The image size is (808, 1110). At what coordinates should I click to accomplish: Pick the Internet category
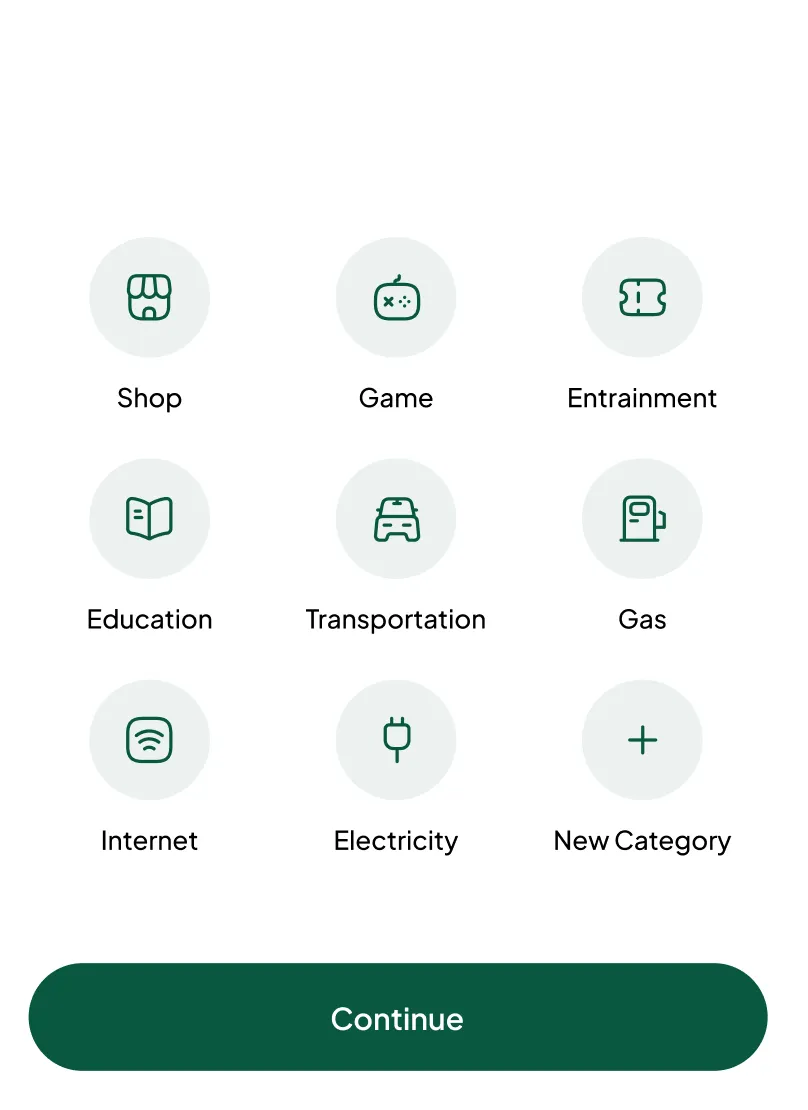pos(149,740)
